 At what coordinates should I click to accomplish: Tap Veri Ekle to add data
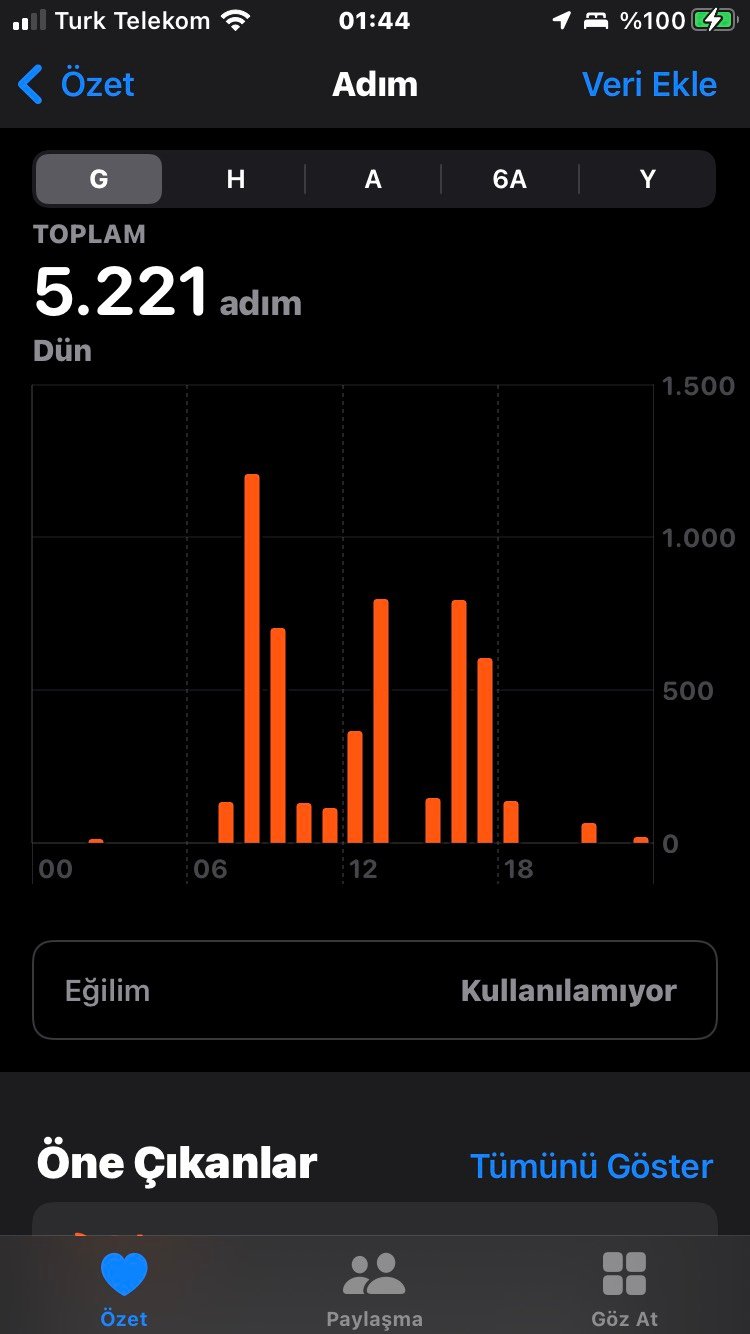point(649,84)
